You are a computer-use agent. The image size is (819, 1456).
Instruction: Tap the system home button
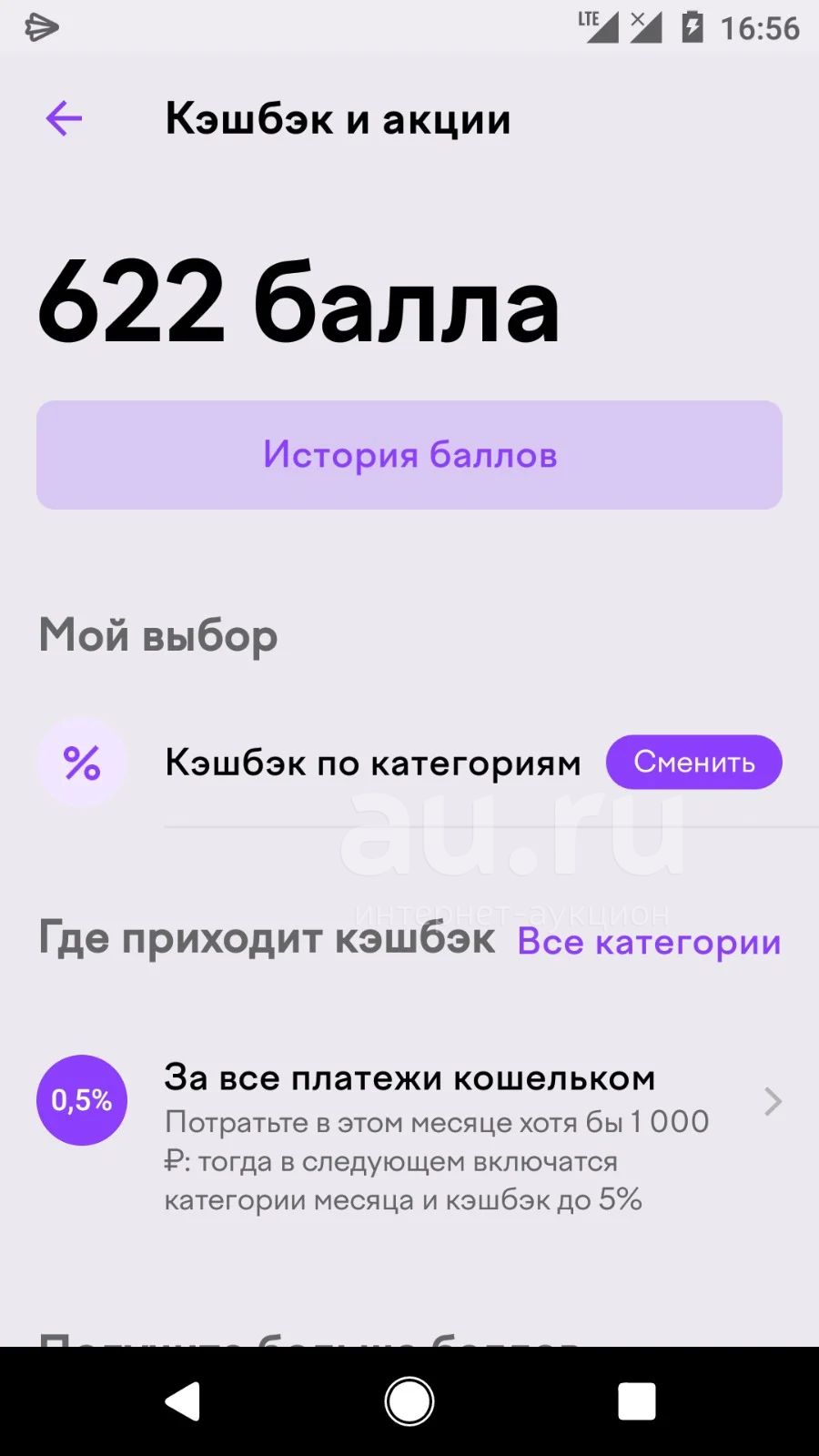tap(409, 1401)
